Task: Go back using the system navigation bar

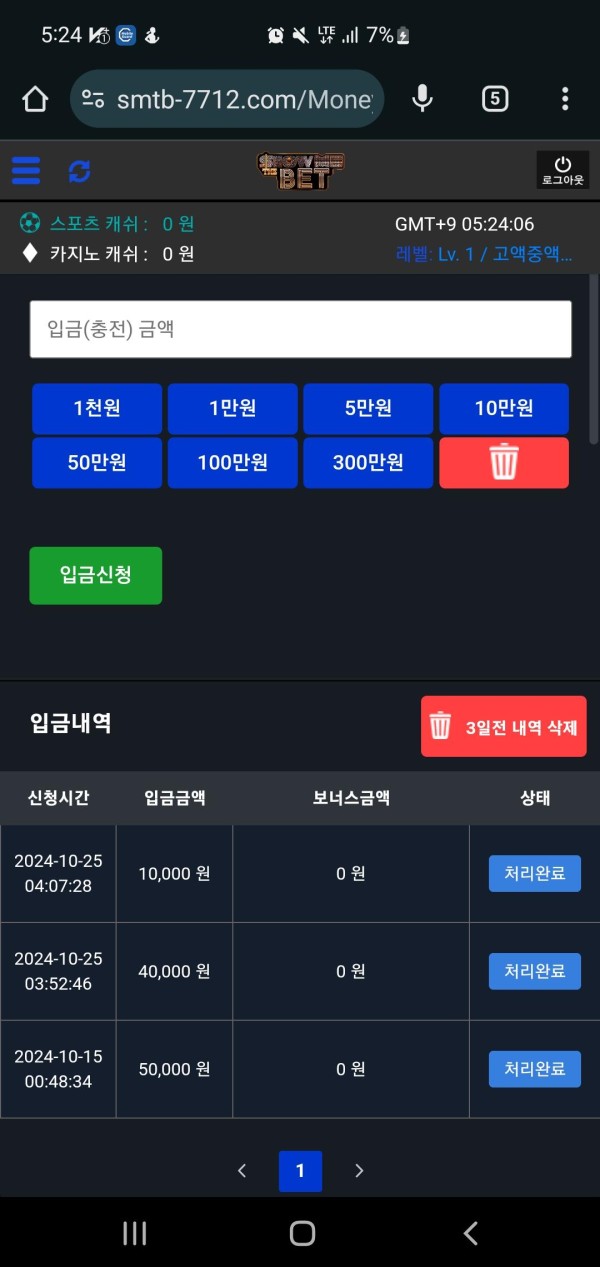Action: coord(471,1233)
